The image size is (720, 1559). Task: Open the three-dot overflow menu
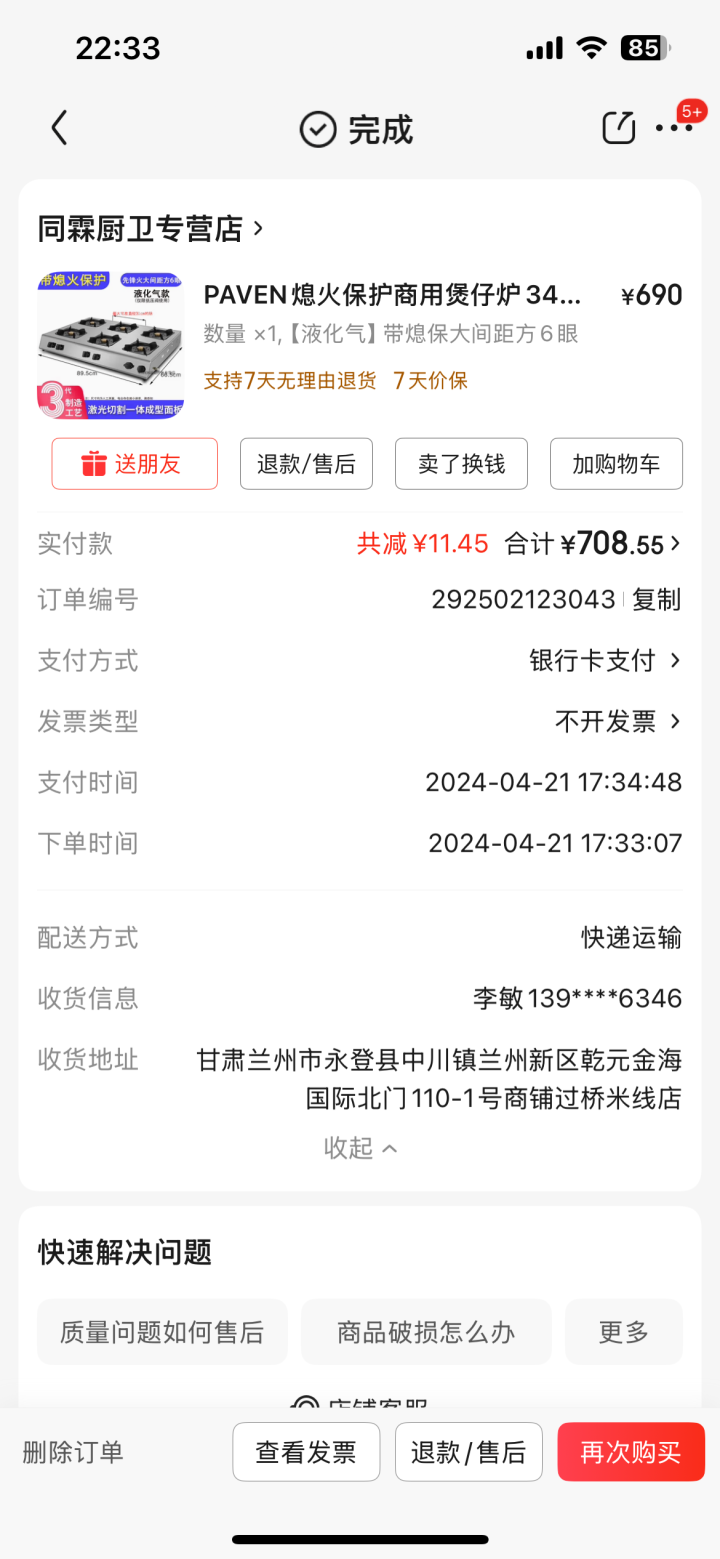pyautogui.click(x=673, y=128)
